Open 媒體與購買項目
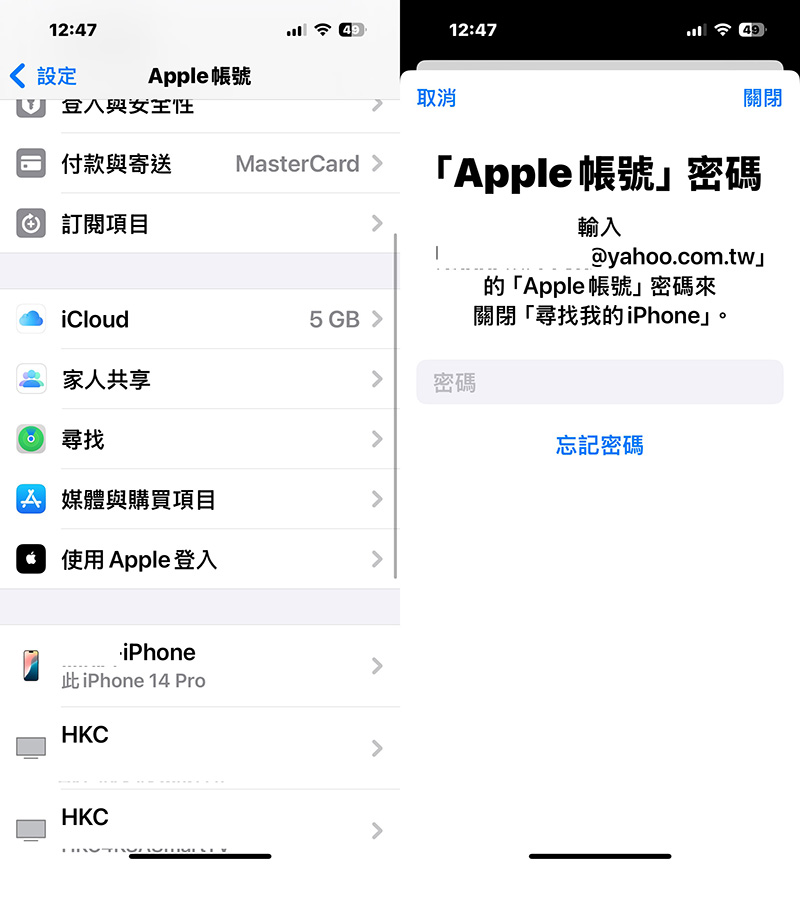 click(x=200, y=500)
